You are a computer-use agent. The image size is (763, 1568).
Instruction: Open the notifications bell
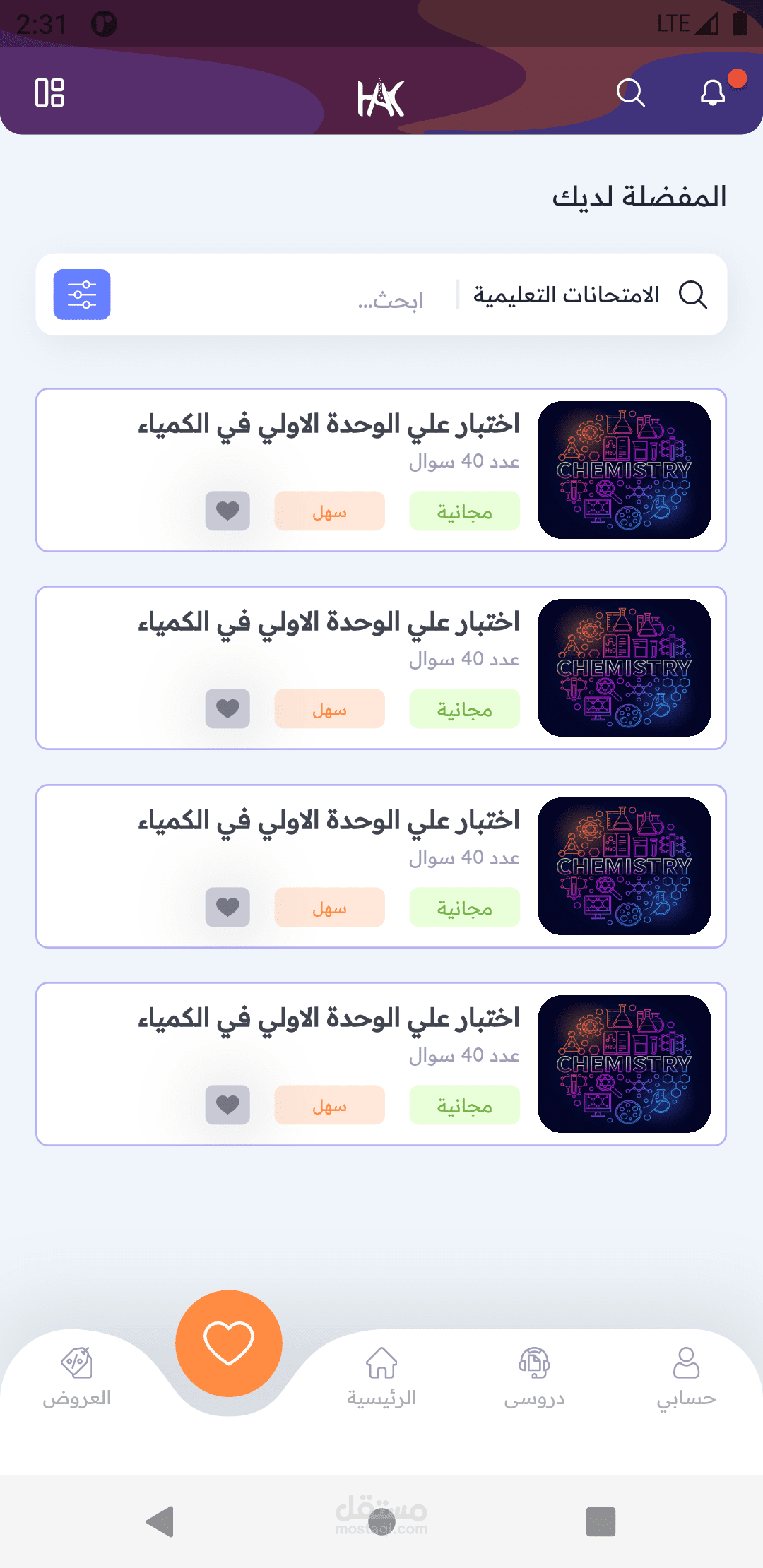point(714,93)
